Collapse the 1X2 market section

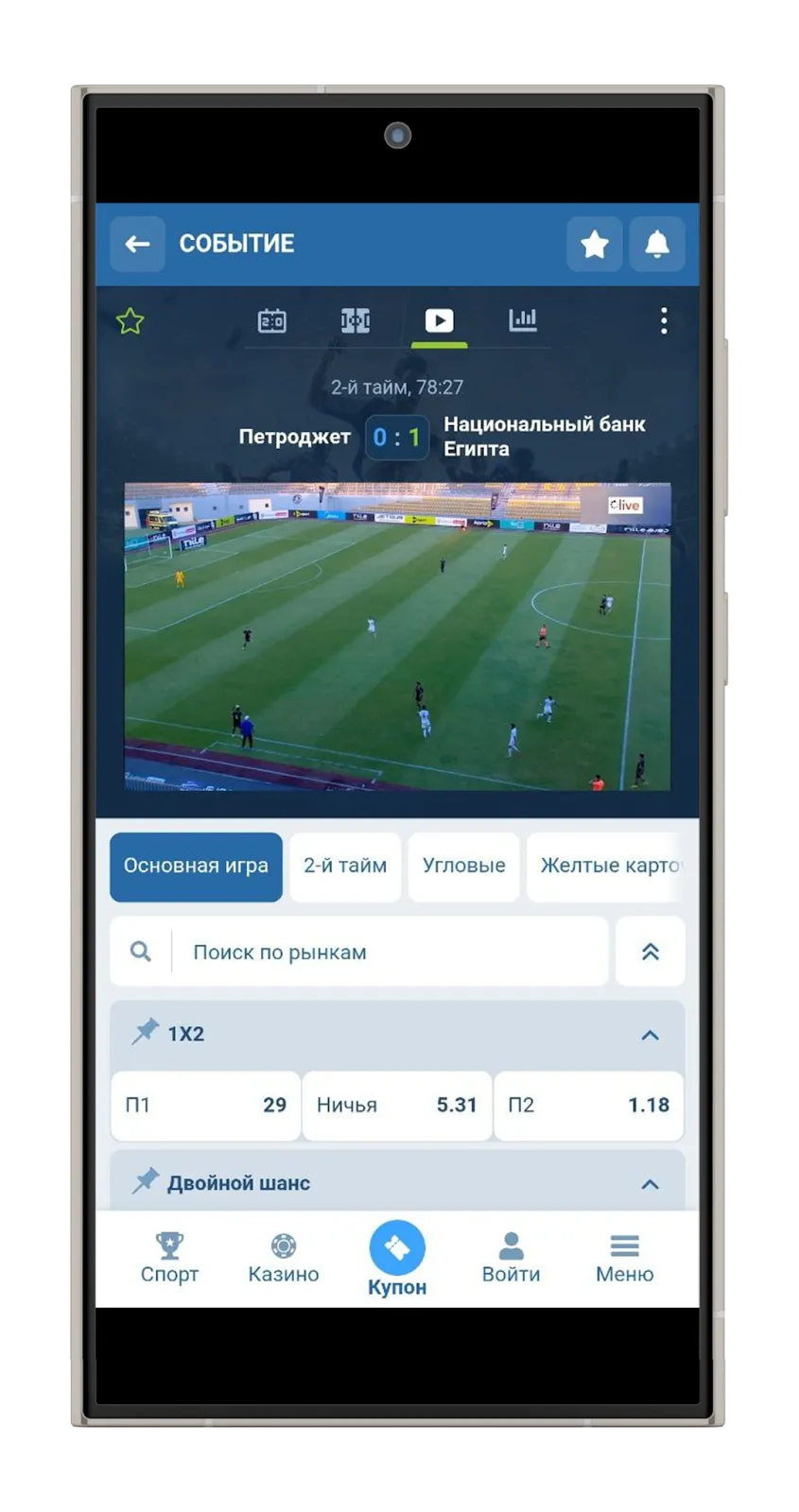[651, 1035]
